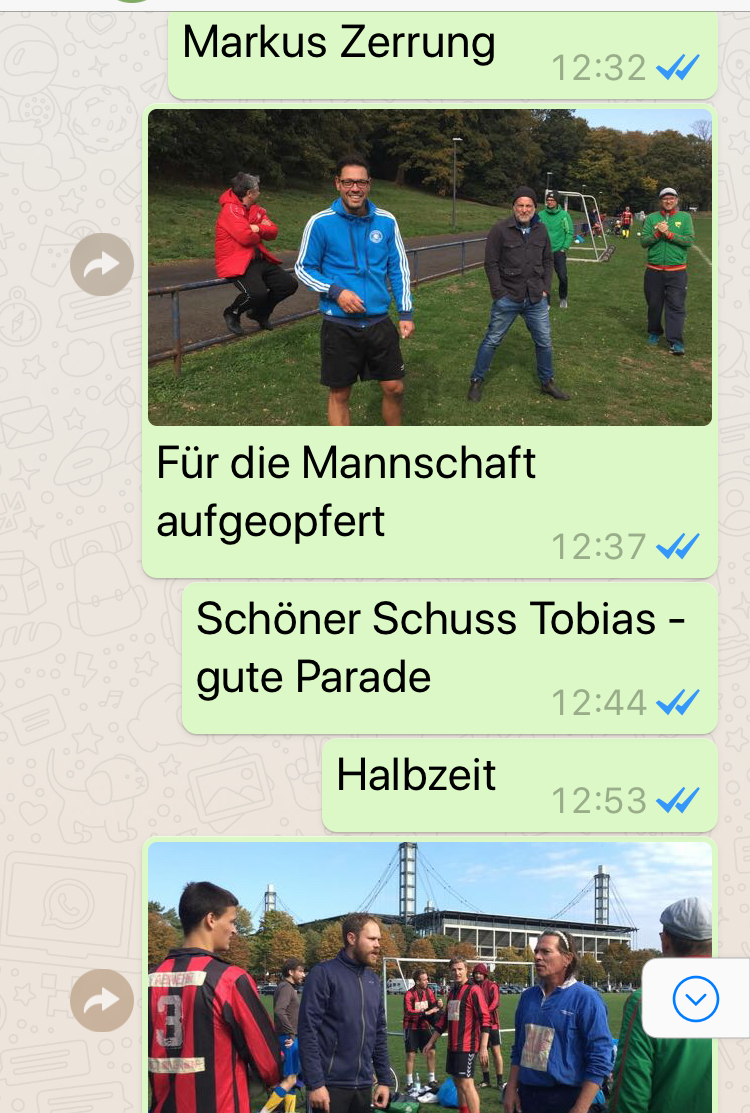The height and width of the screenshot is (1113, 750).
Task: Forward the photo with striped jersey players
Action: 102,1000
